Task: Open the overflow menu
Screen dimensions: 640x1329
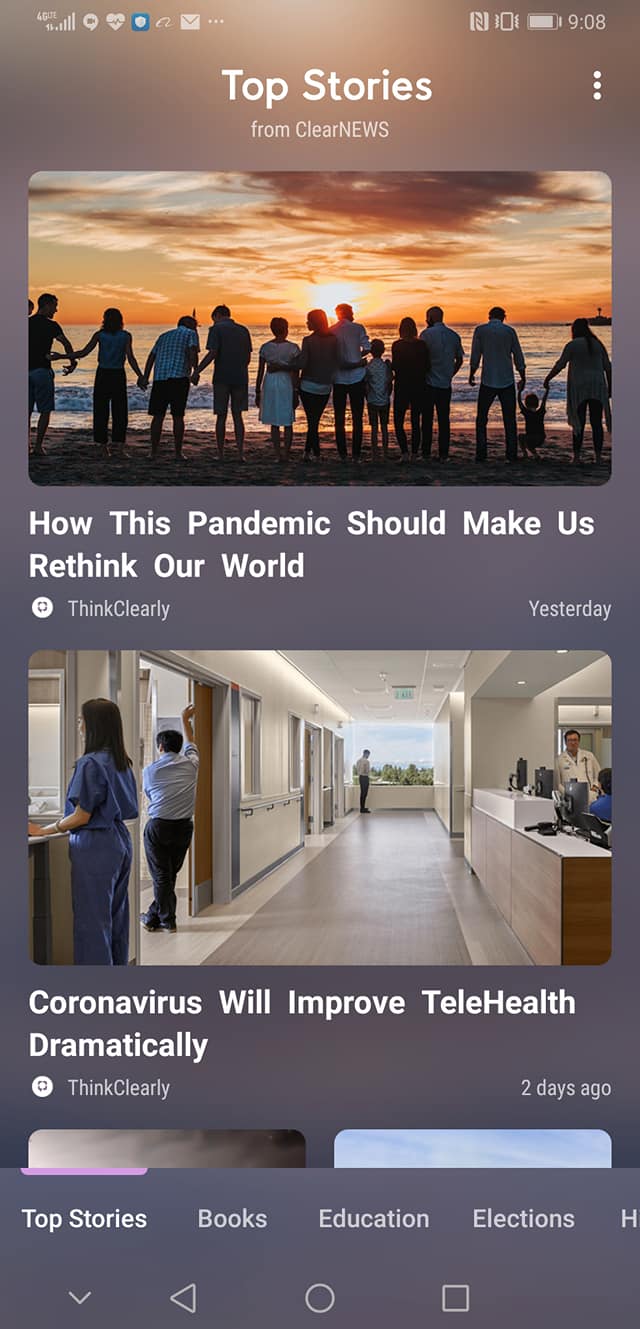Action: tap(597, 86)
